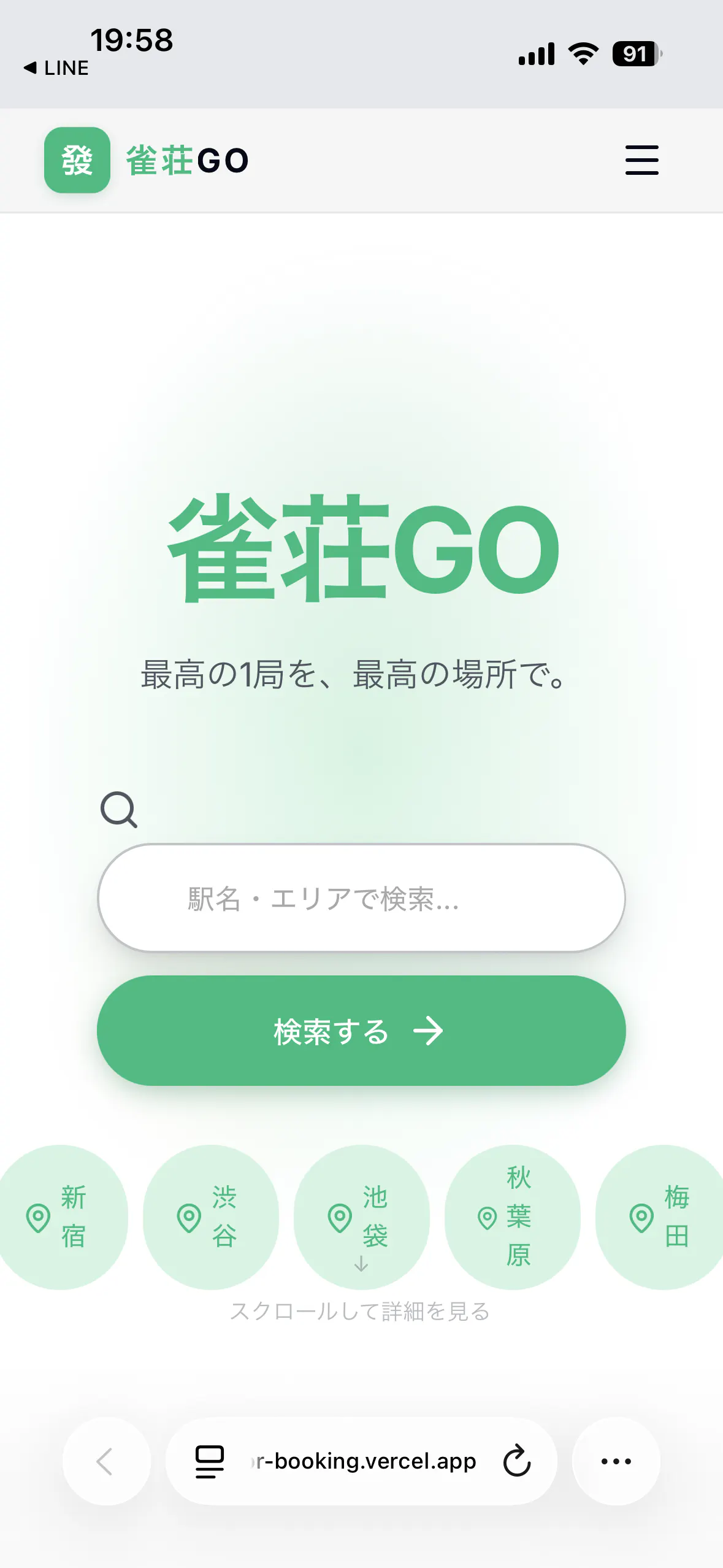Open the page settings icon in address bar
Screen dimensions: 723x1568
[209, 1461]
